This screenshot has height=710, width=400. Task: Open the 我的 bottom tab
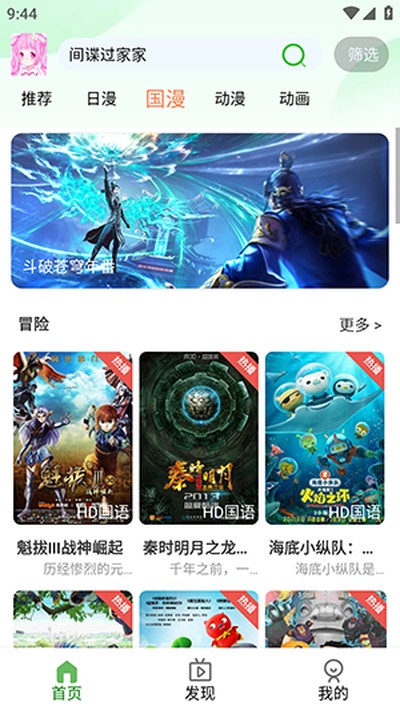pos(333,680)
